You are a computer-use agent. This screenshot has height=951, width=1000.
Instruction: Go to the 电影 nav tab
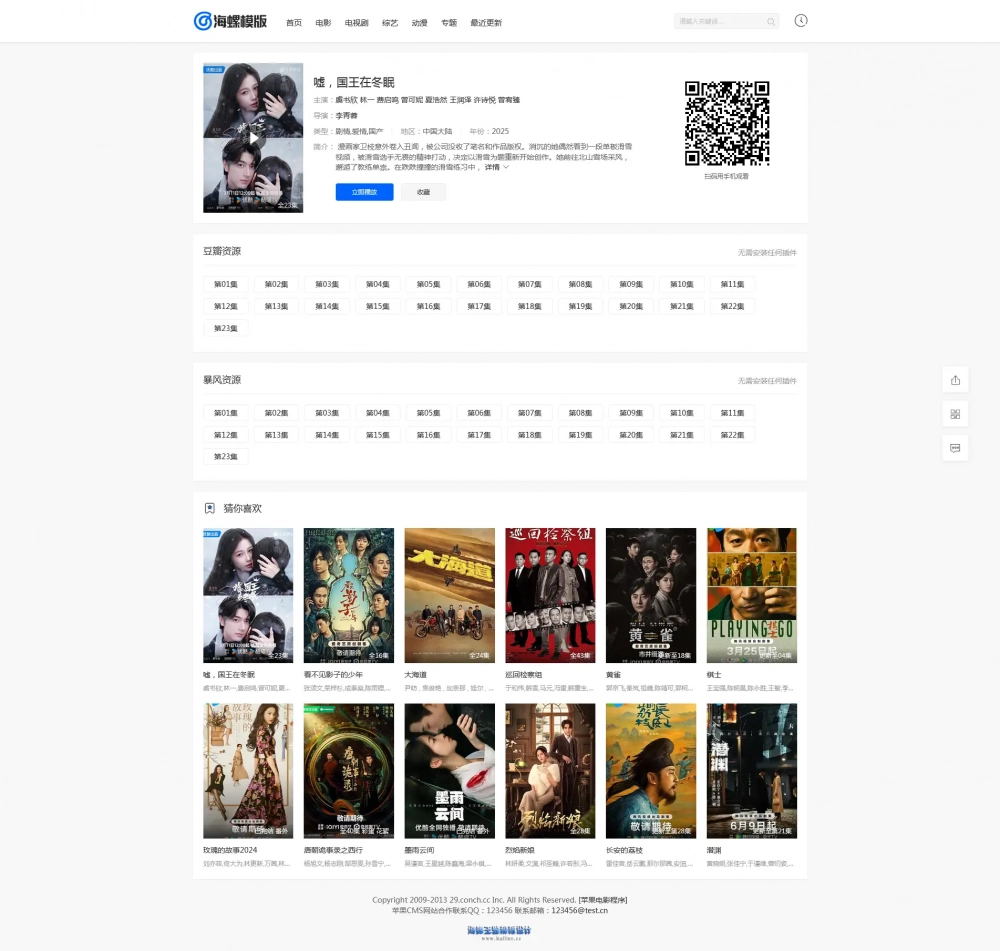pos(323,22)
